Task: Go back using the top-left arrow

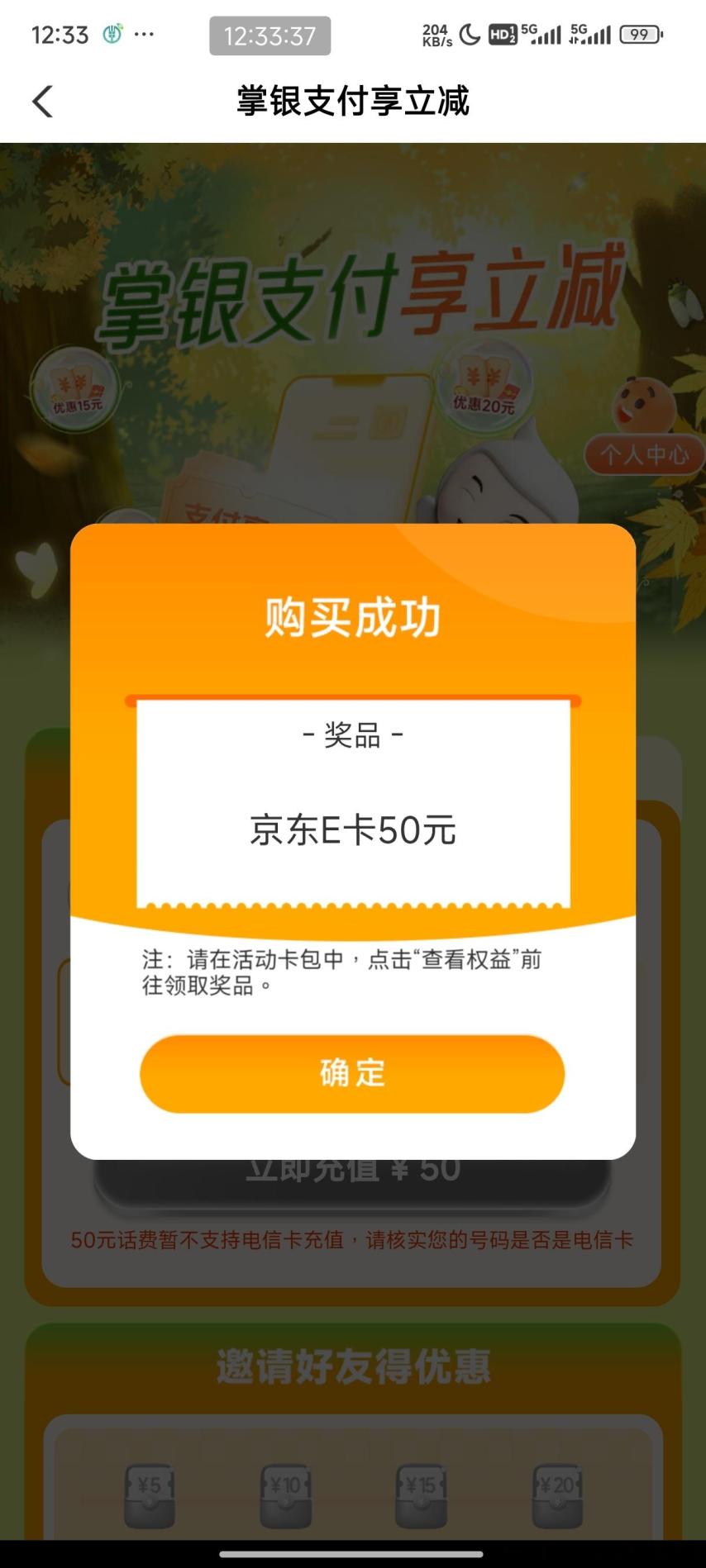Action: tap(42, 102)
